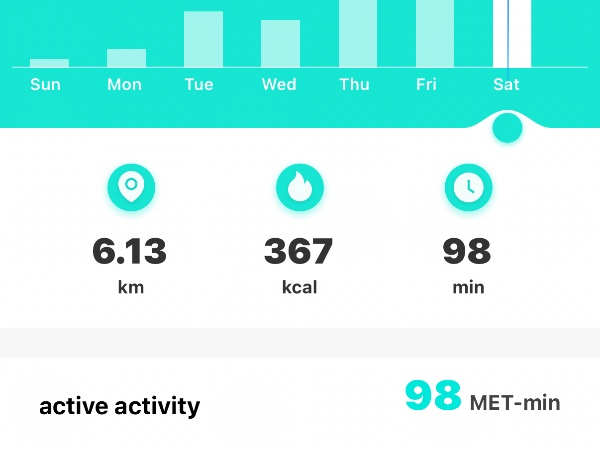The width and height of the screenshot is (600, 450).
Task: Select Monday's activity bar
Action: [126, 58]
